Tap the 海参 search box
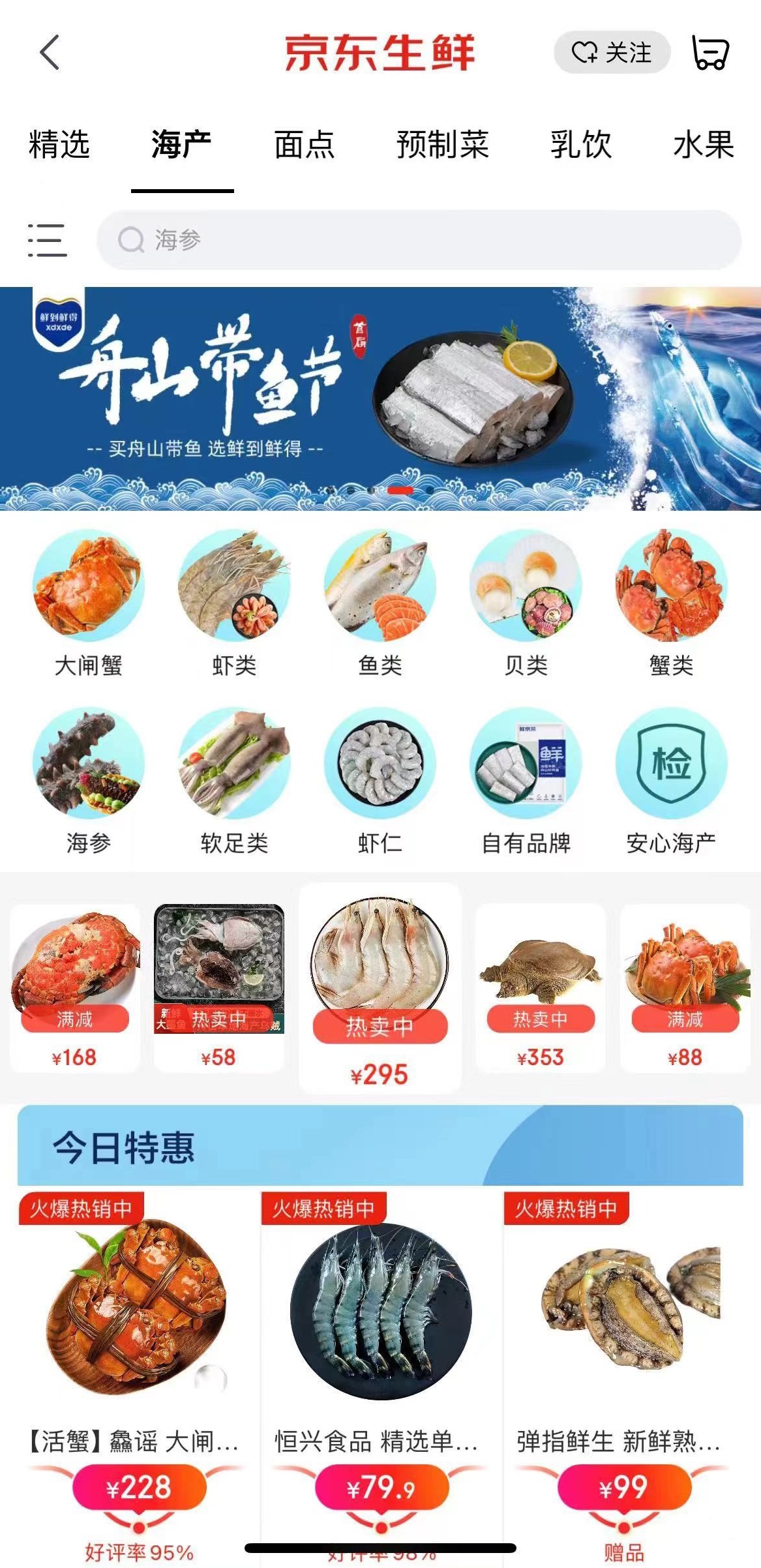761x1568 pixels. pos(419,239)
